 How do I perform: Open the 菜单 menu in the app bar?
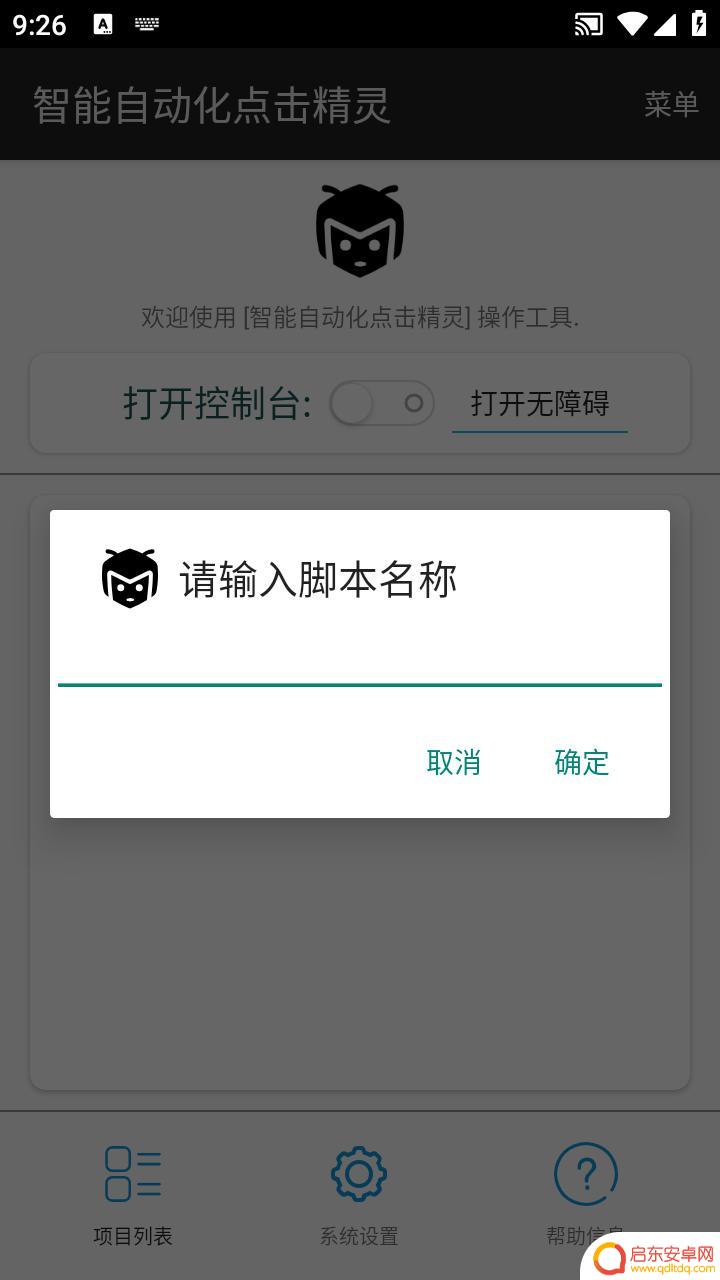(x=671, y=104)
